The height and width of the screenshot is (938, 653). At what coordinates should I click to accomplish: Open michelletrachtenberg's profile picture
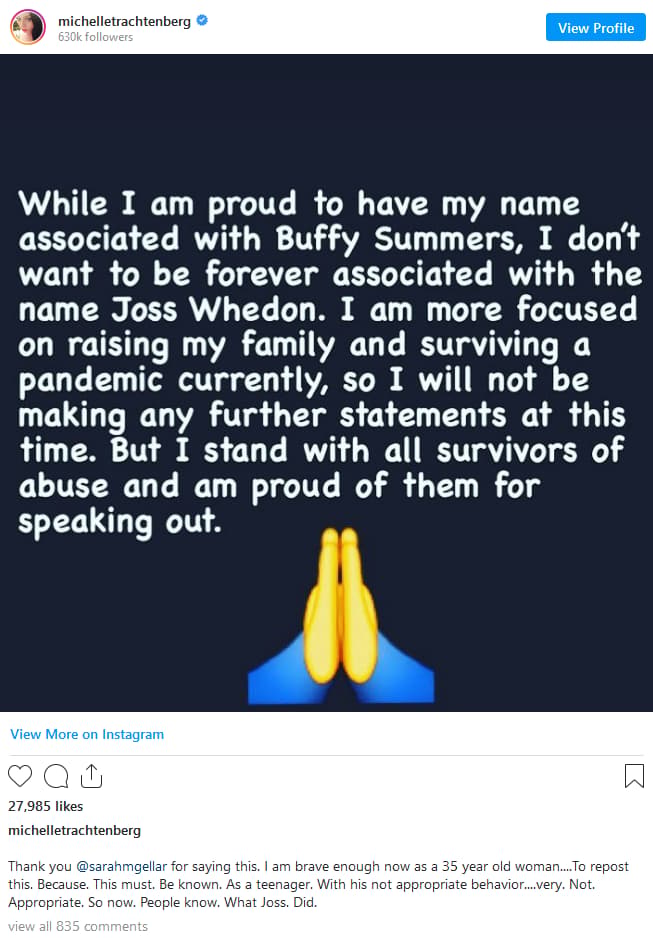pos(28,27)
